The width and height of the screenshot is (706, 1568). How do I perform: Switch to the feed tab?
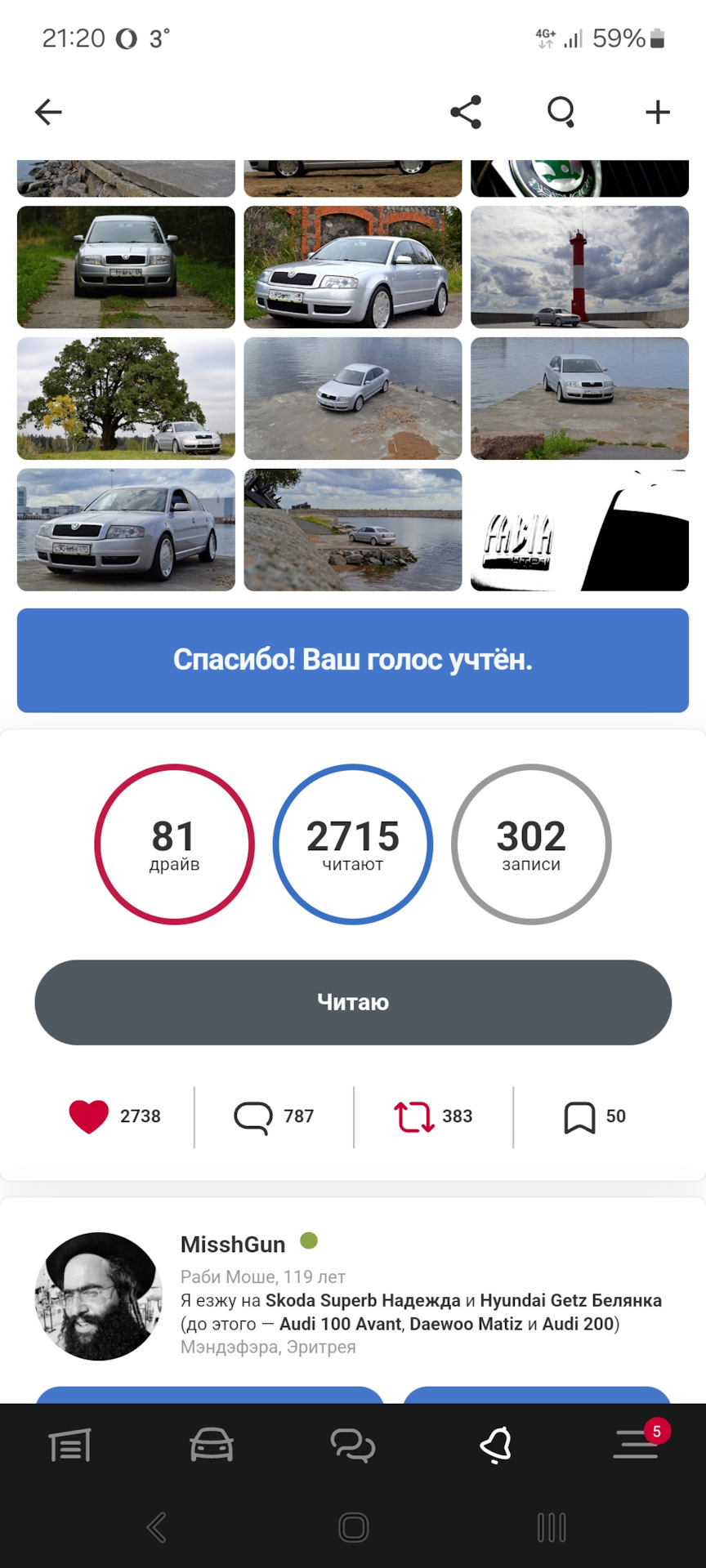70,1445
